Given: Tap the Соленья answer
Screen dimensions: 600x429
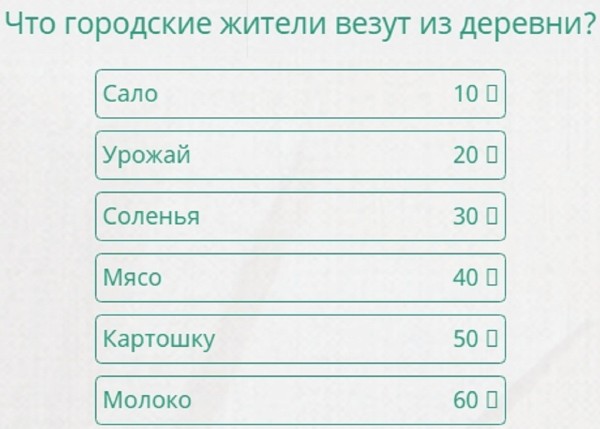Looking at the screenshot, I should [300, 216].
